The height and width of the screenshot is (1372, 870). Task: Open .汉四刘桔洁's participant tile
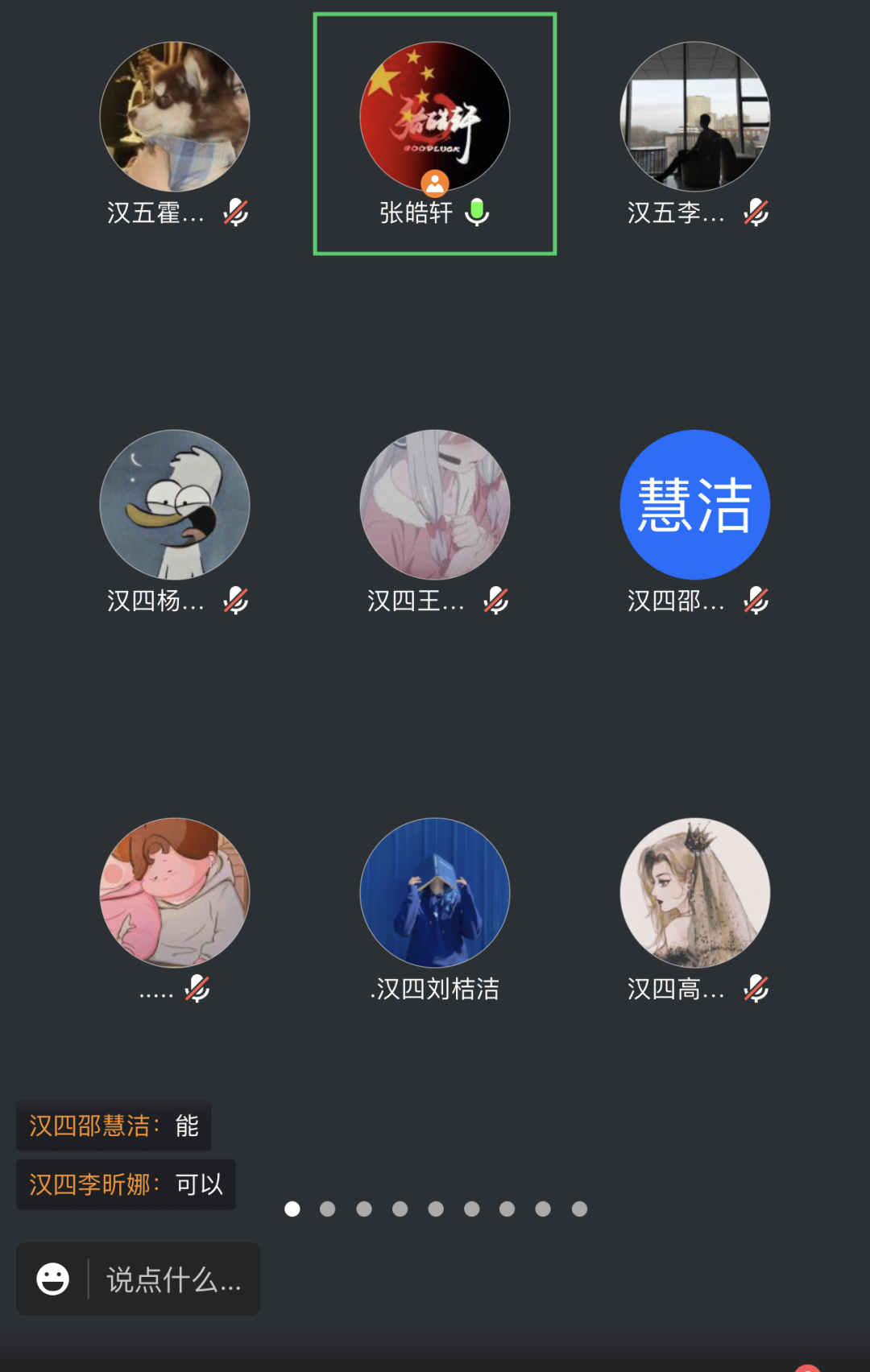[x=434, y=894]
